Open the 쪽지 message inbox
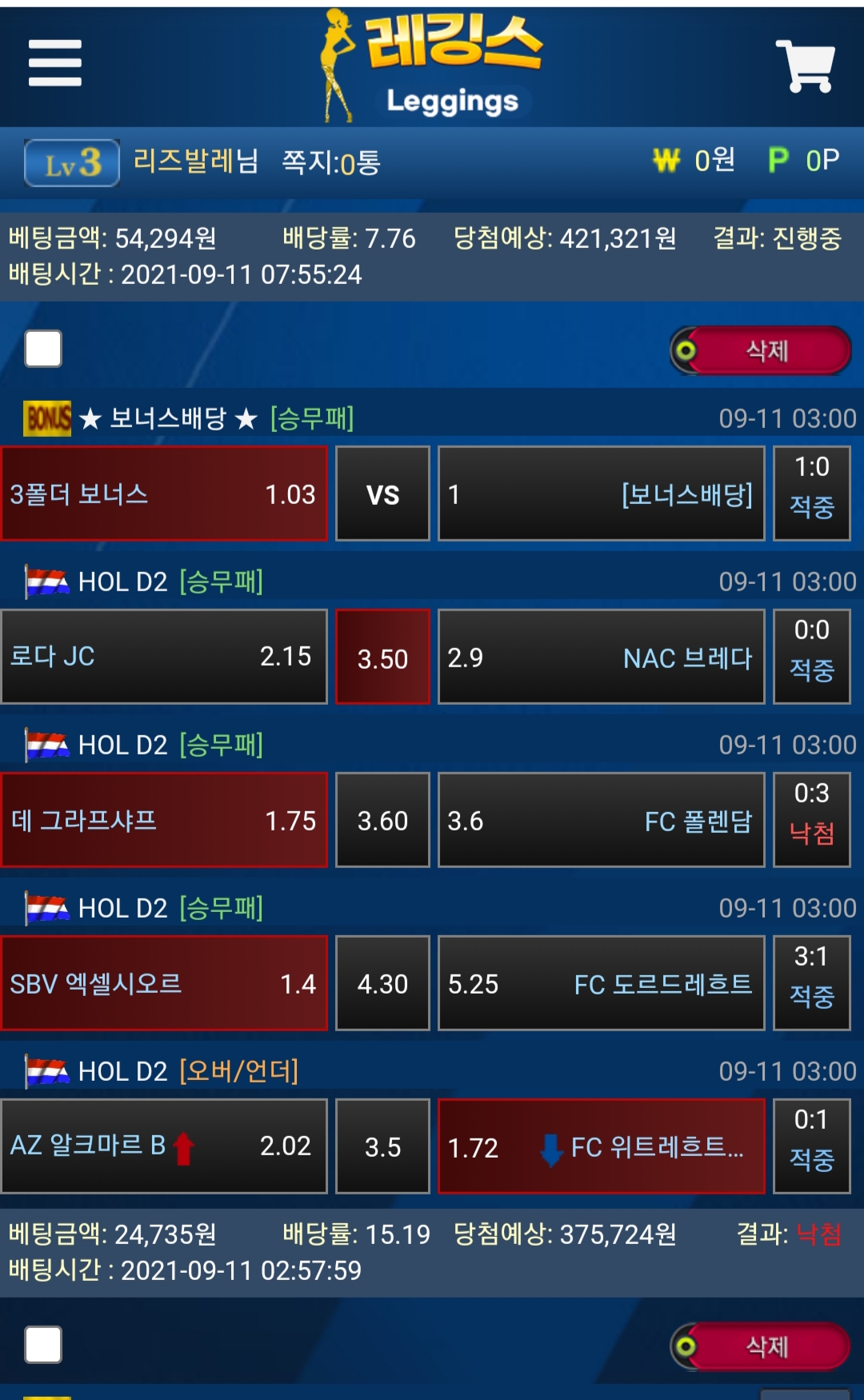This screenshot has height=1400, width=864. pyautogui.click(x=331, y=162)
